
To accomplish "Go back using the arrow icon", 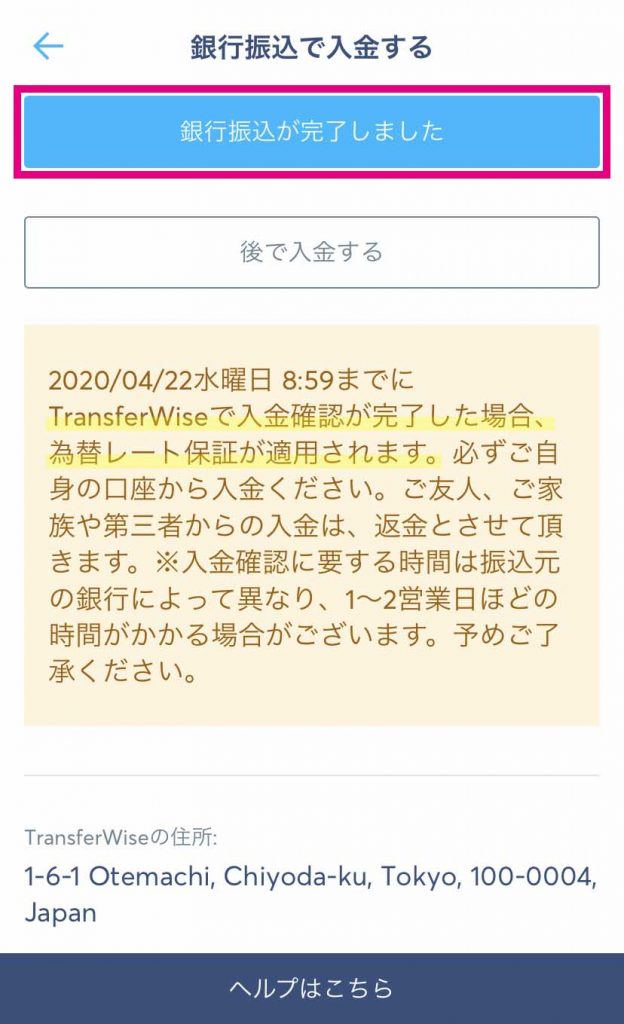I will pyautogui.click(x=48, y=47).
